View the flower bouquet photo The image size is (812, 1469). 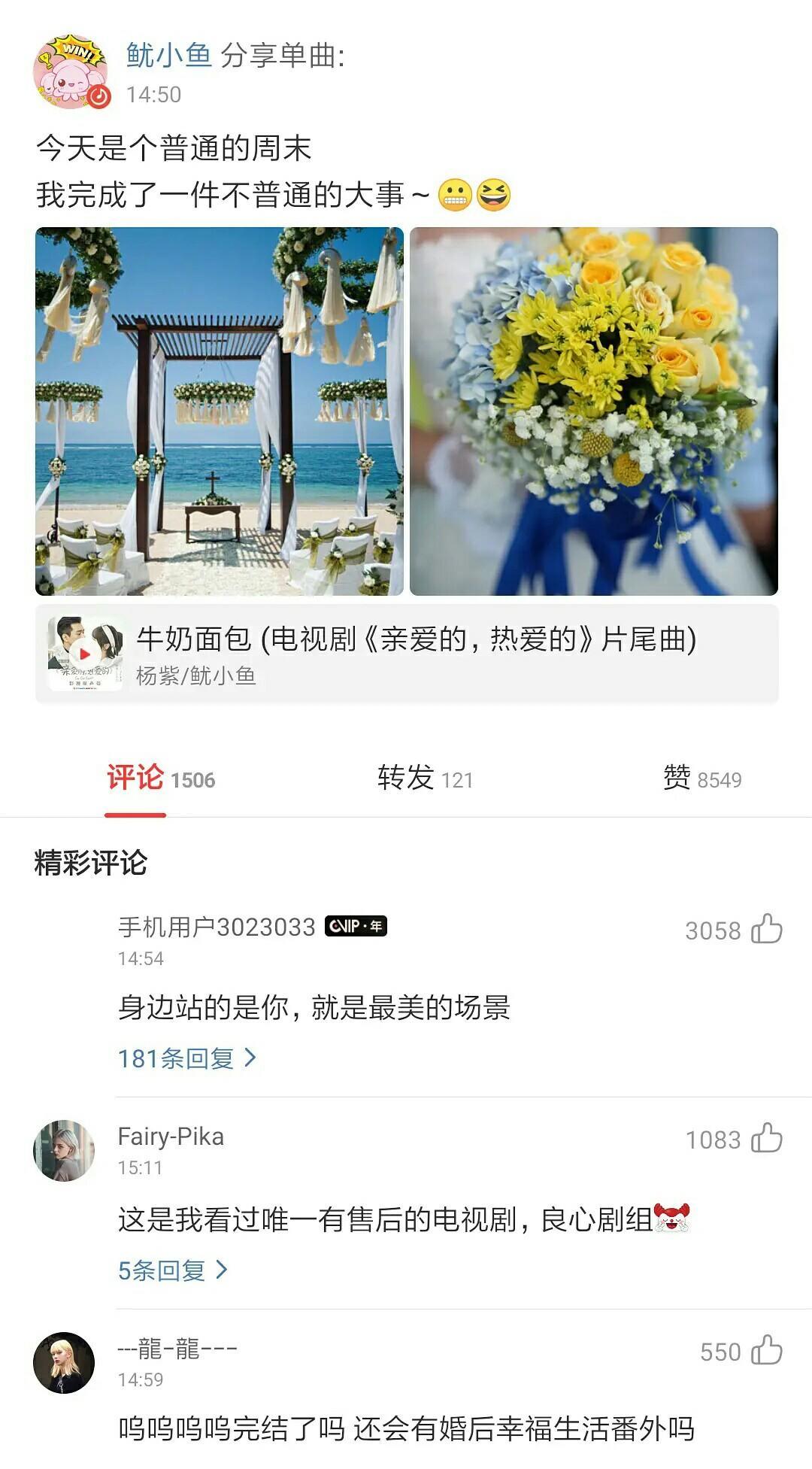[594, 411]
